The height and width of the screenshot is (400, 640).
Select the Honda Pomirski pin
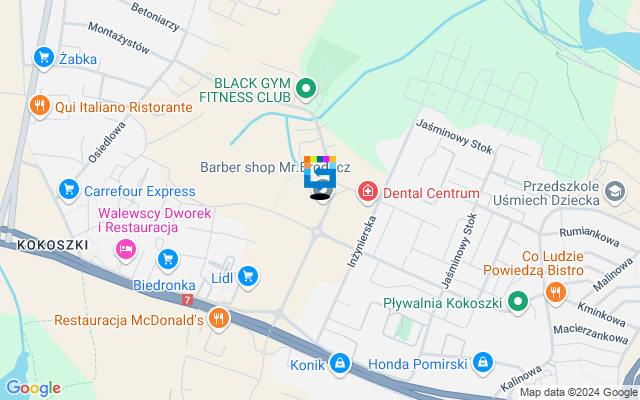click(x=482, y=362)
